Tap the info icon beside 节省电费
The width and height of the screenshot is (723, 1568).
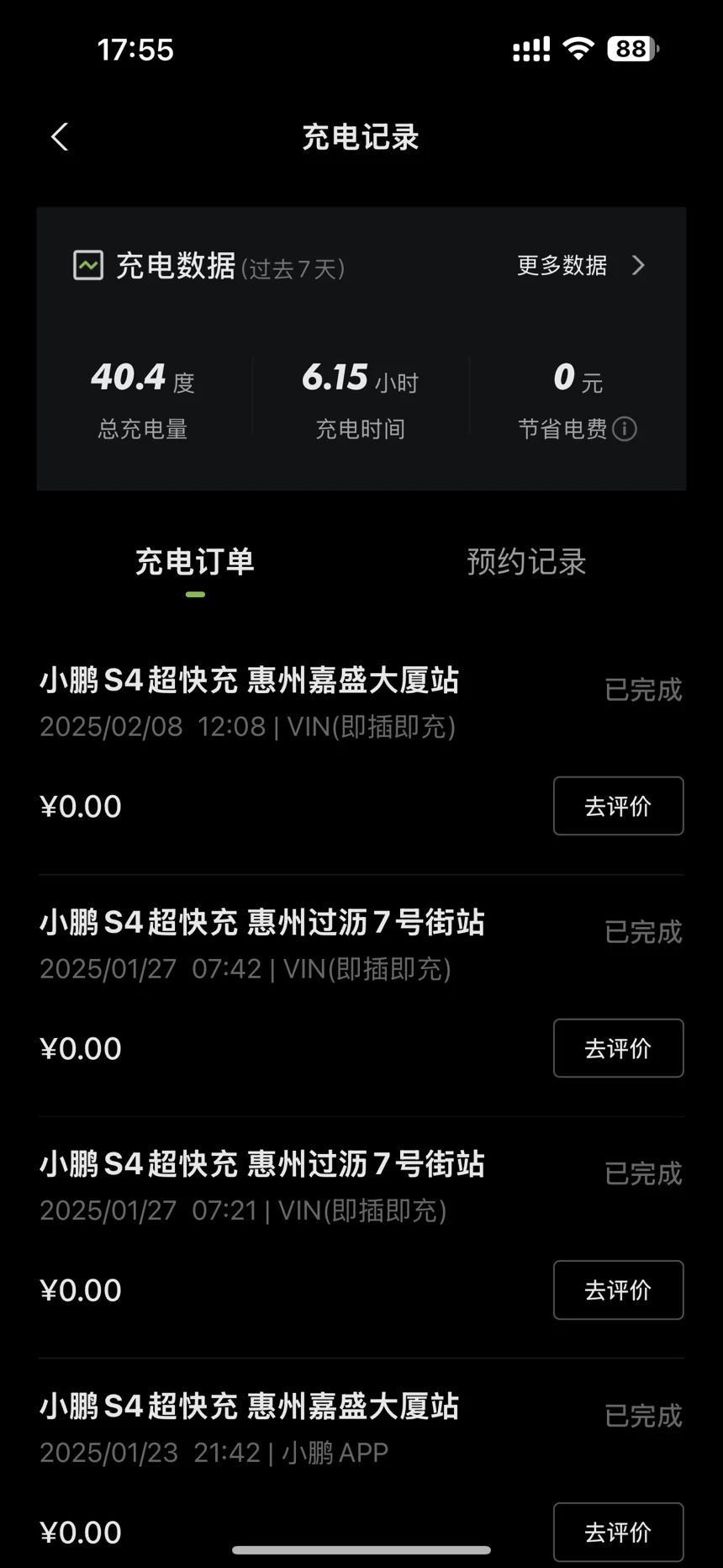click(625, 429)
